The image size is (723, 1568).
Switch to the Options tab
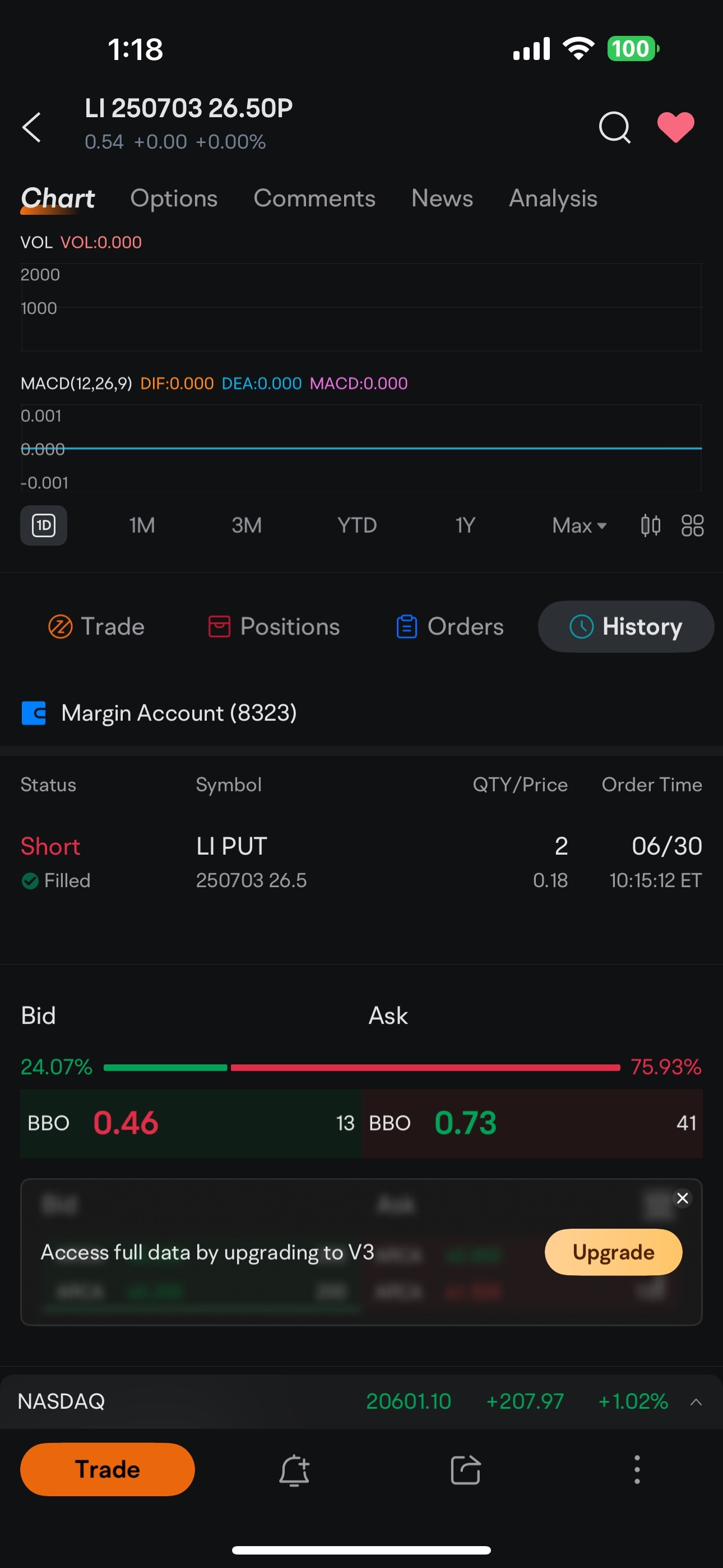point(174,199)
